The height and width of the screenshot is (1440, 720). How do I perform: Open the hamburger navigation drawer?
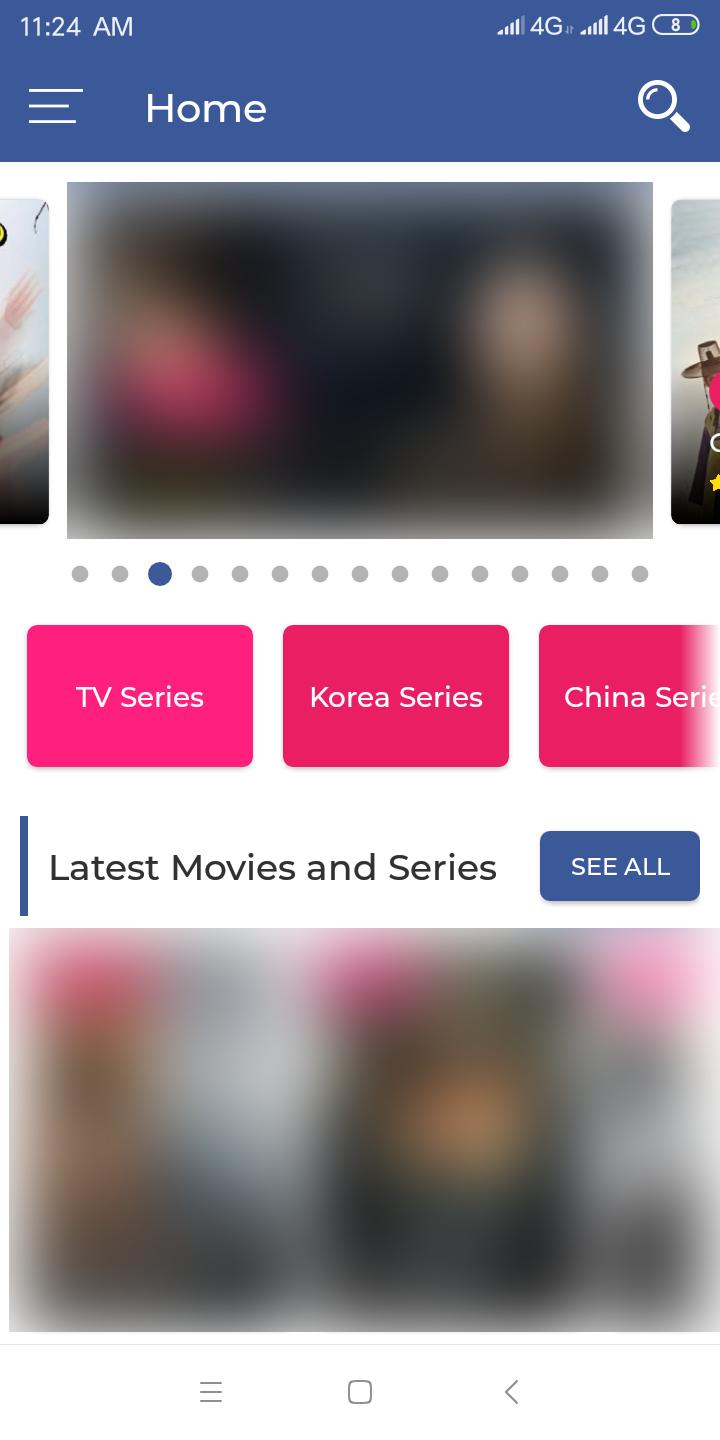click(55, 106)
